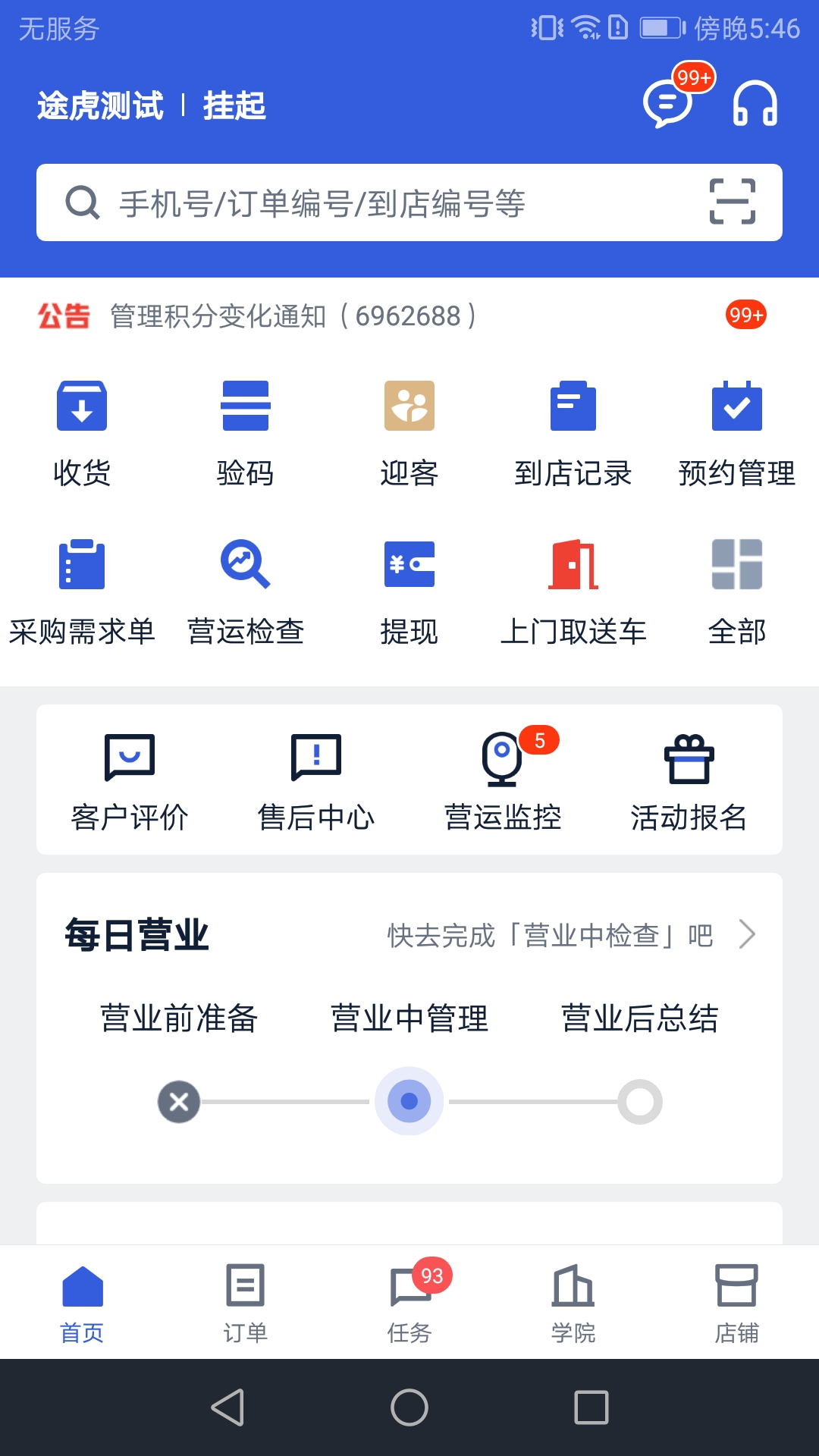Open 营运监控 operations monitoring
This screenshot has width=819, height=1456.
[503, 780]
